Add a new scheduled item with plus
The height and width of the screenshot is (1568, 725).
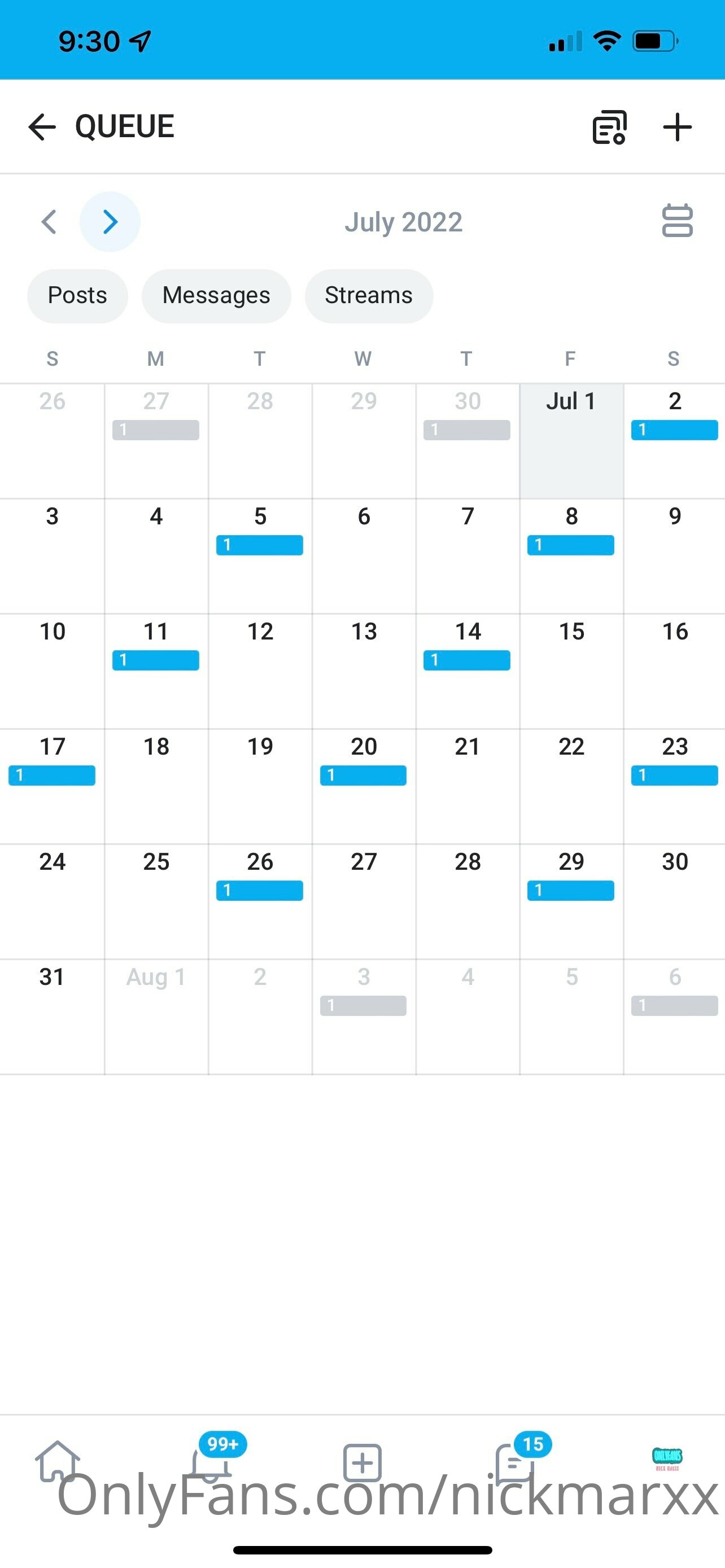pos(677,127)
